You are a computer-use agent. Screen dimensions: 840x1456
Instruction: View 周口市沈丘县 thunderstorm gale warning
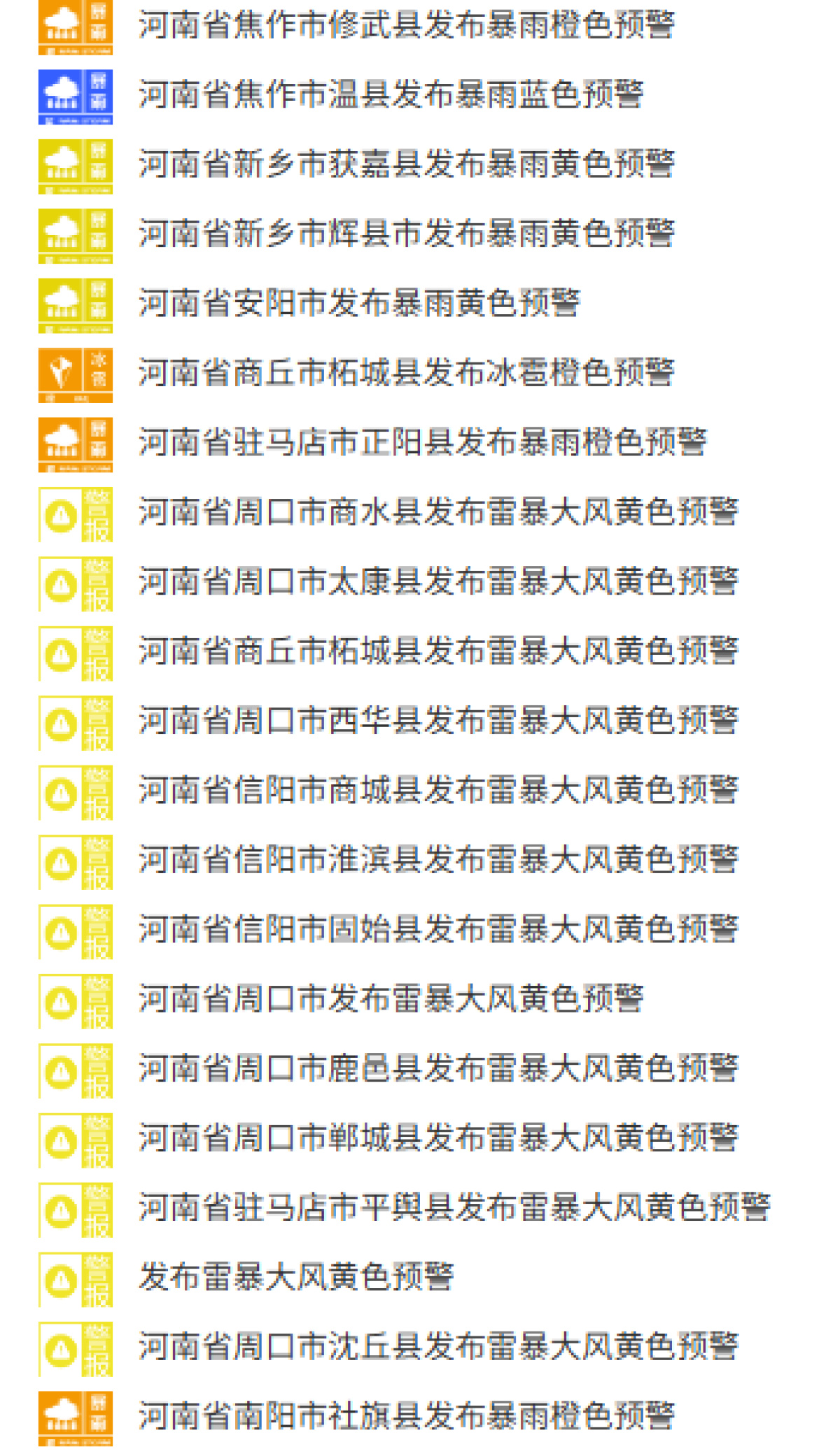coord(439,1346)
